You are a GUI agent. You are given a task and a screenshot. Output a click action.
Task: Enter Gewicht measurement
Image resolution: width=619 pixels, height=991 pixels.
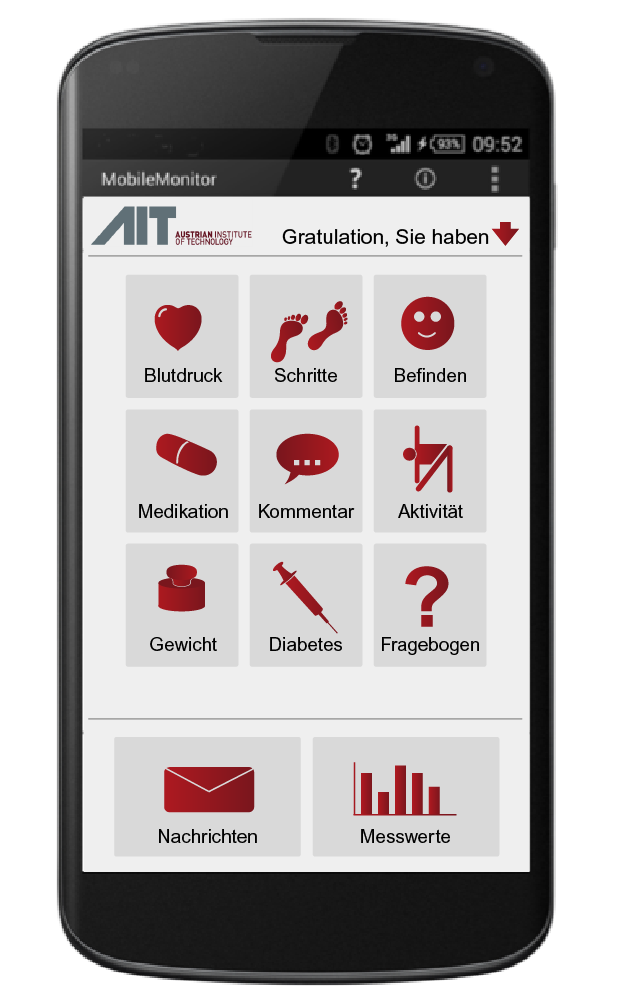[x=182, y=605]
